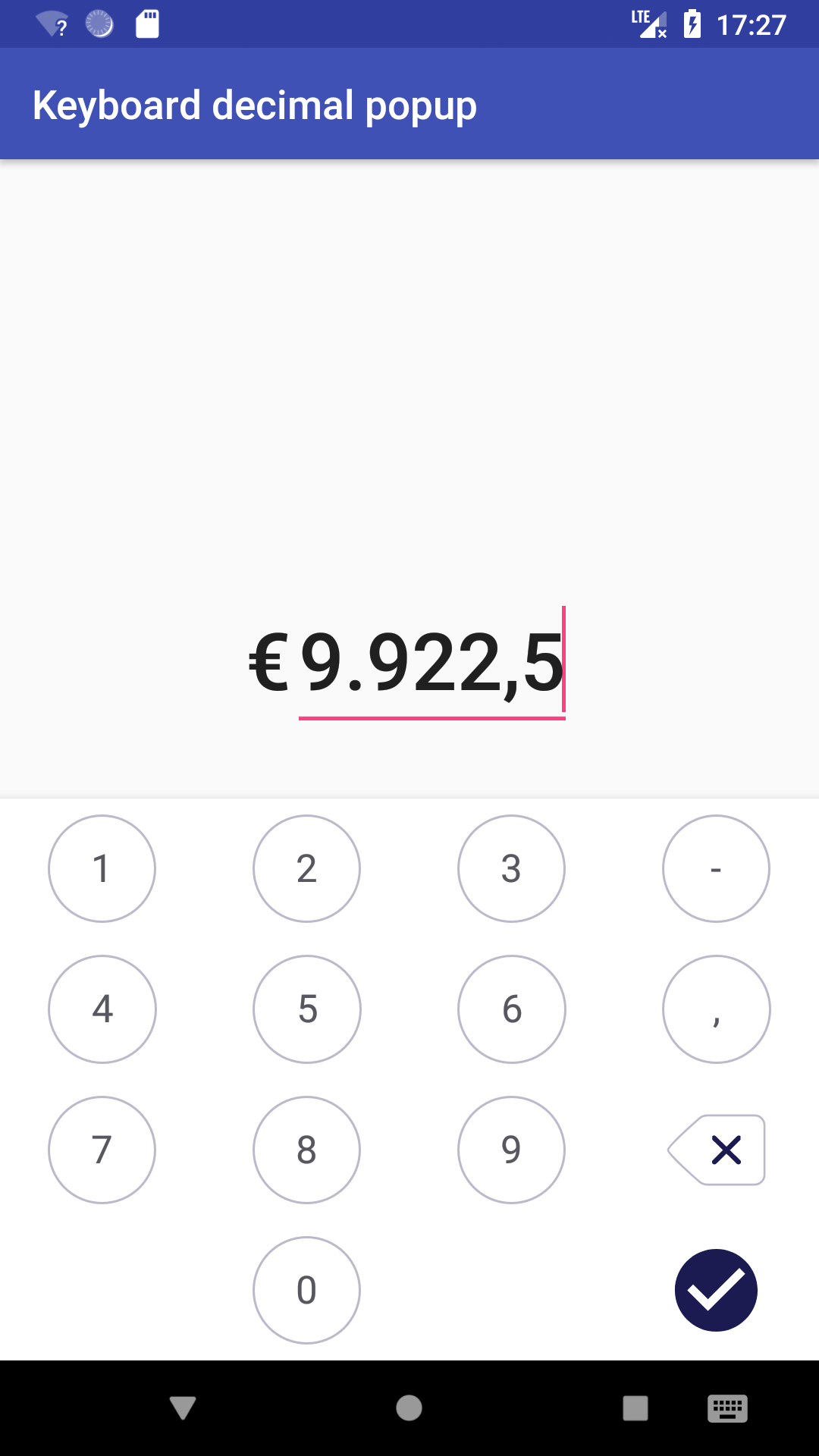Screen dimensions: 819x1456
Task: Tap the number 7 key
Action: tap(102, 1150)
